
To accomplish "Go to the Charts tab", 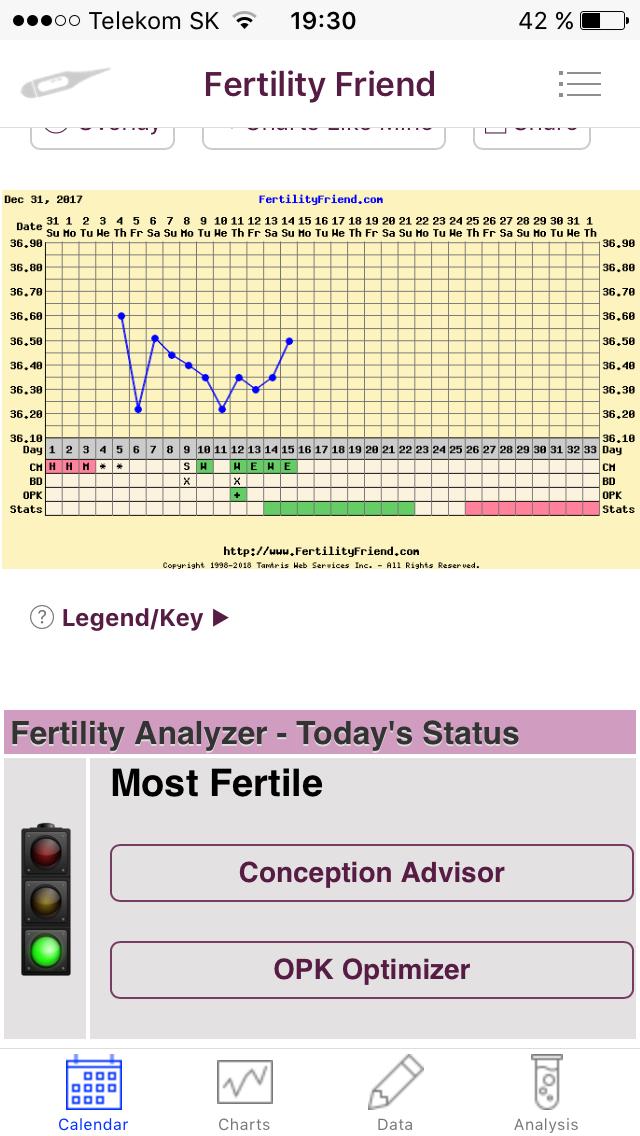I will (244, 1094).
